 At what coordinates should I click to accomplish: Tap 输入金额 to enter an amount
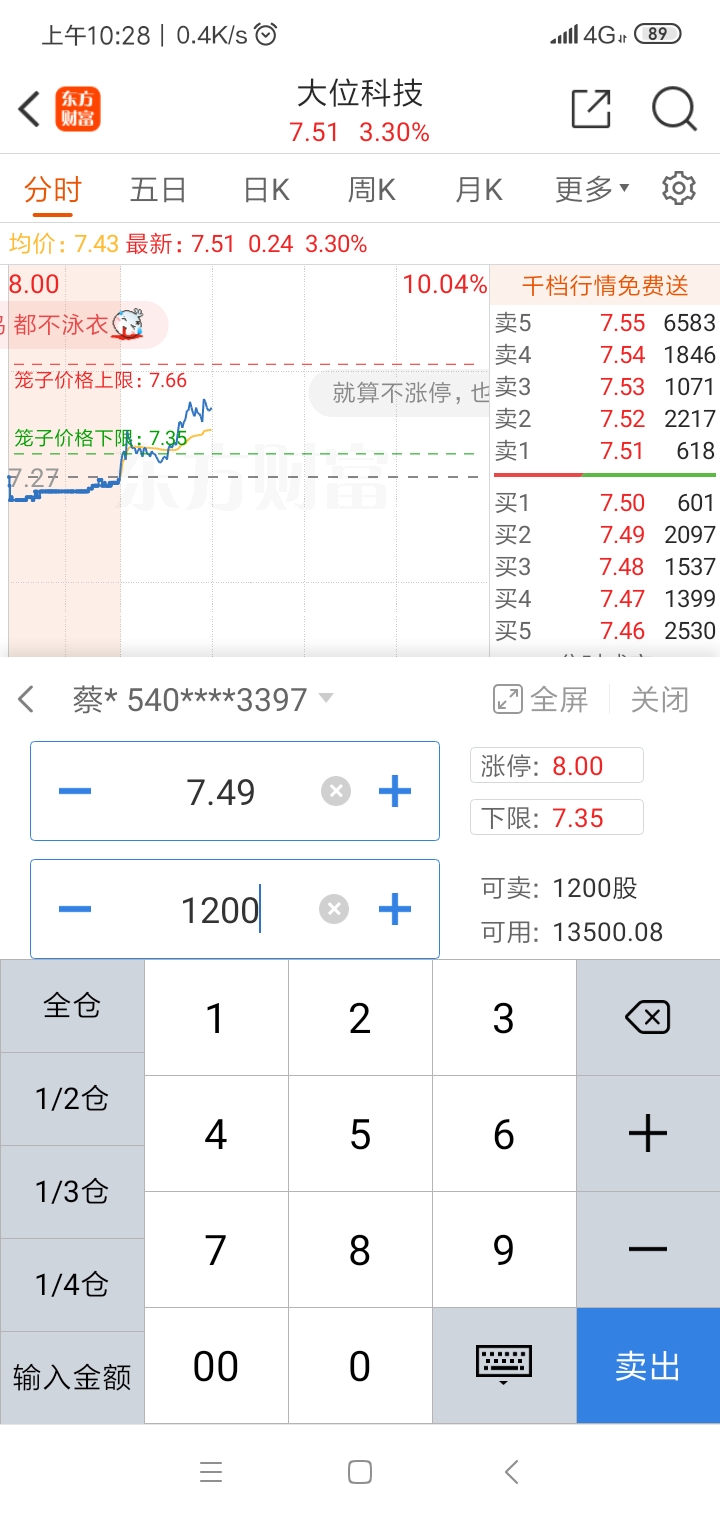point(72,1377)
